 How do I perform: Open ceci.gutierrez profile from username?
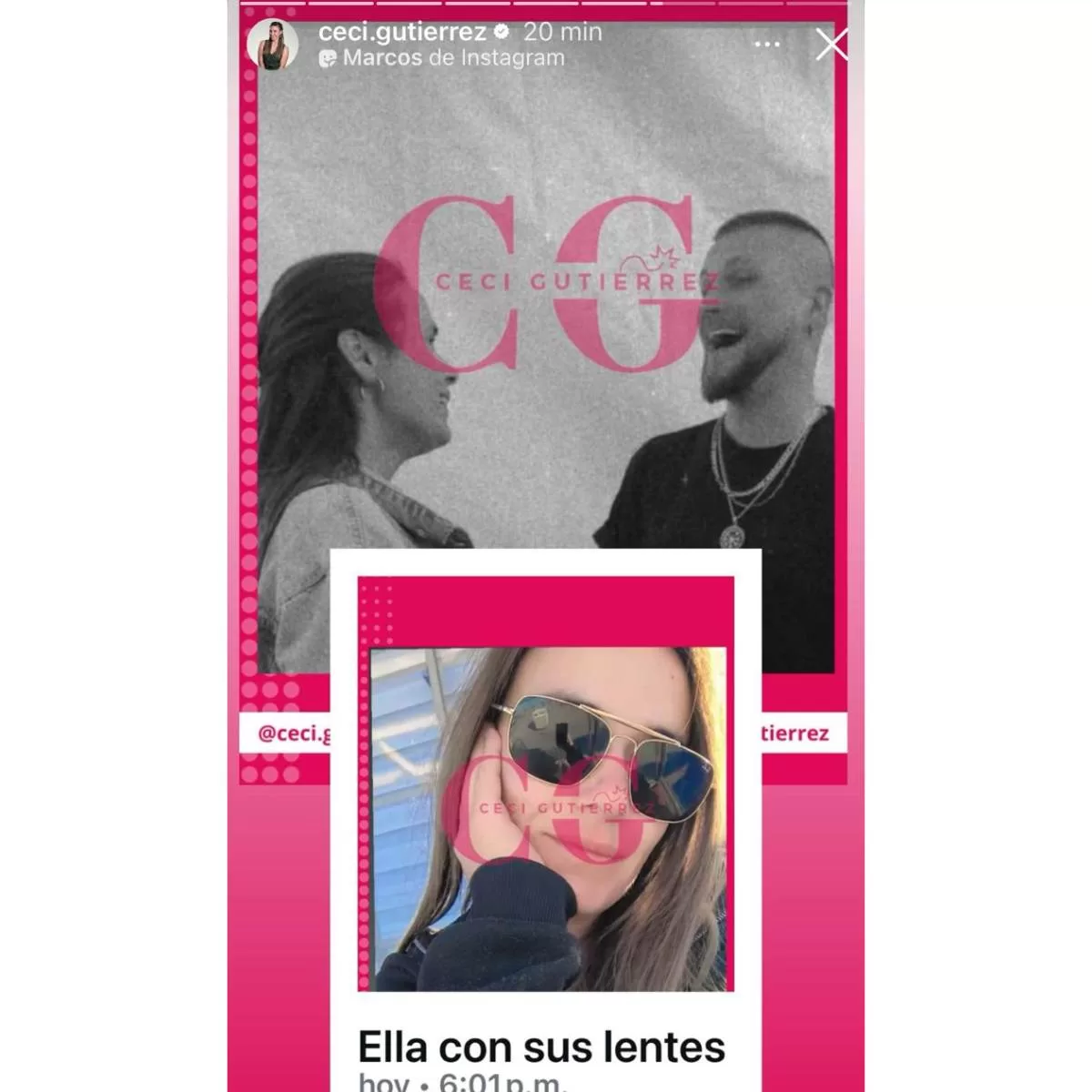403,32
